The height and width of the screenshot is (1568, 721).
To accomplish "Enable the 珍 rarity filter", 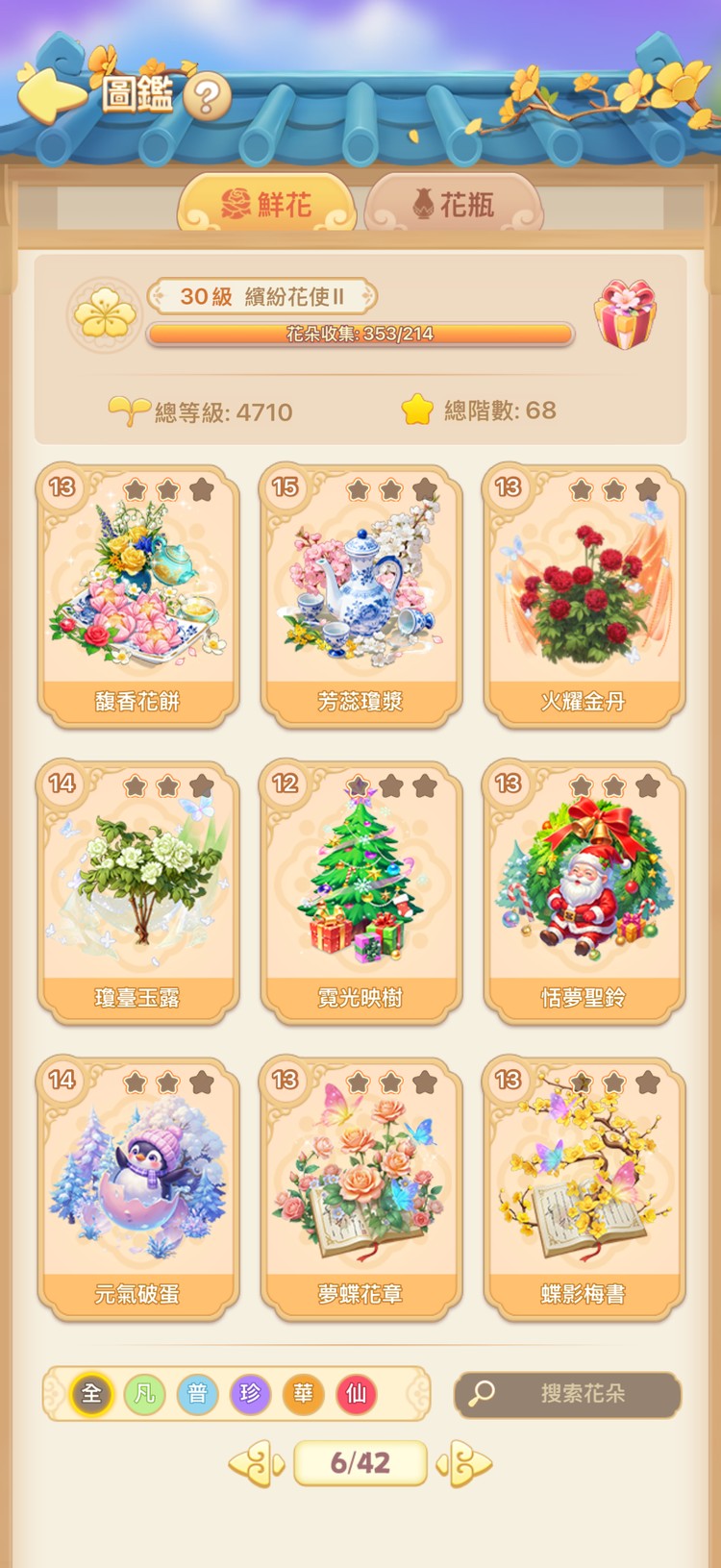I will click(x=250, y=1394).
